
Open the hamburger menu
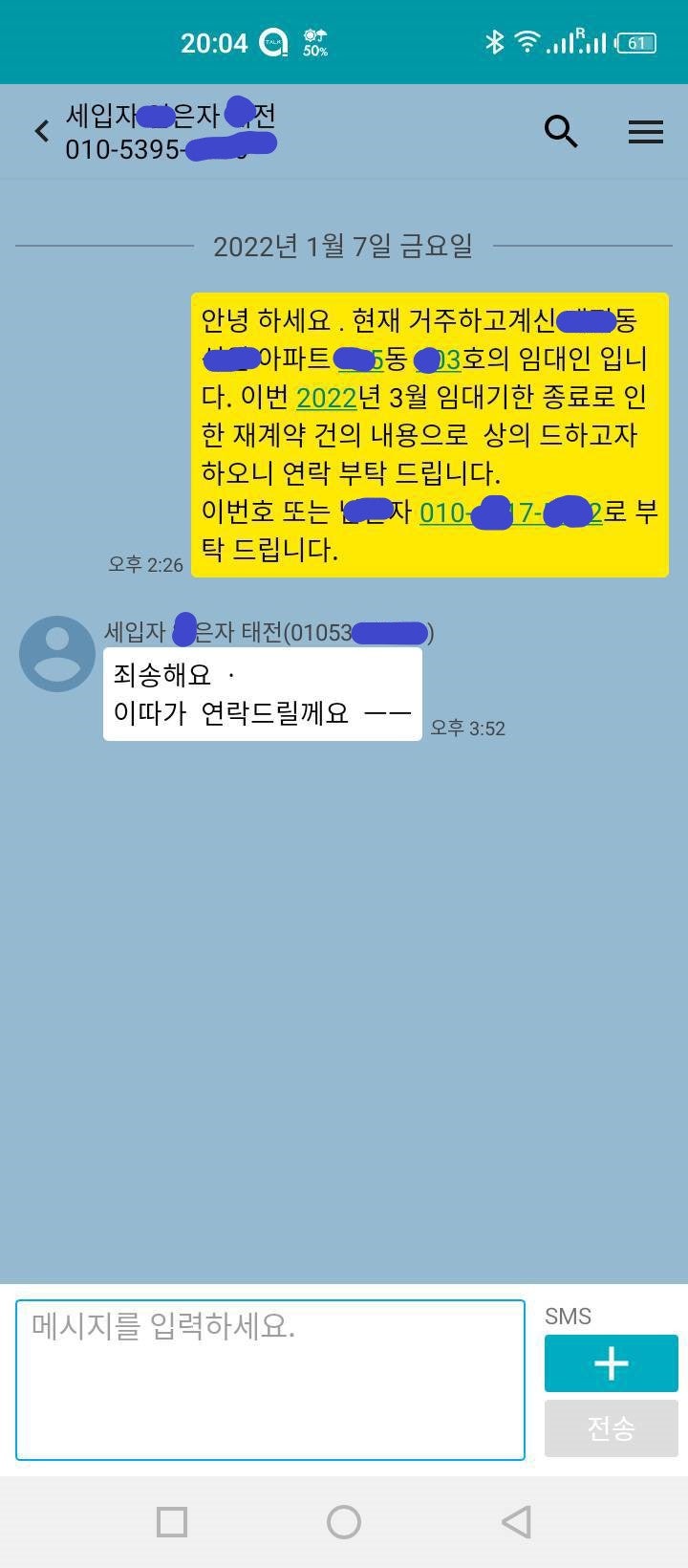point(645,131)
